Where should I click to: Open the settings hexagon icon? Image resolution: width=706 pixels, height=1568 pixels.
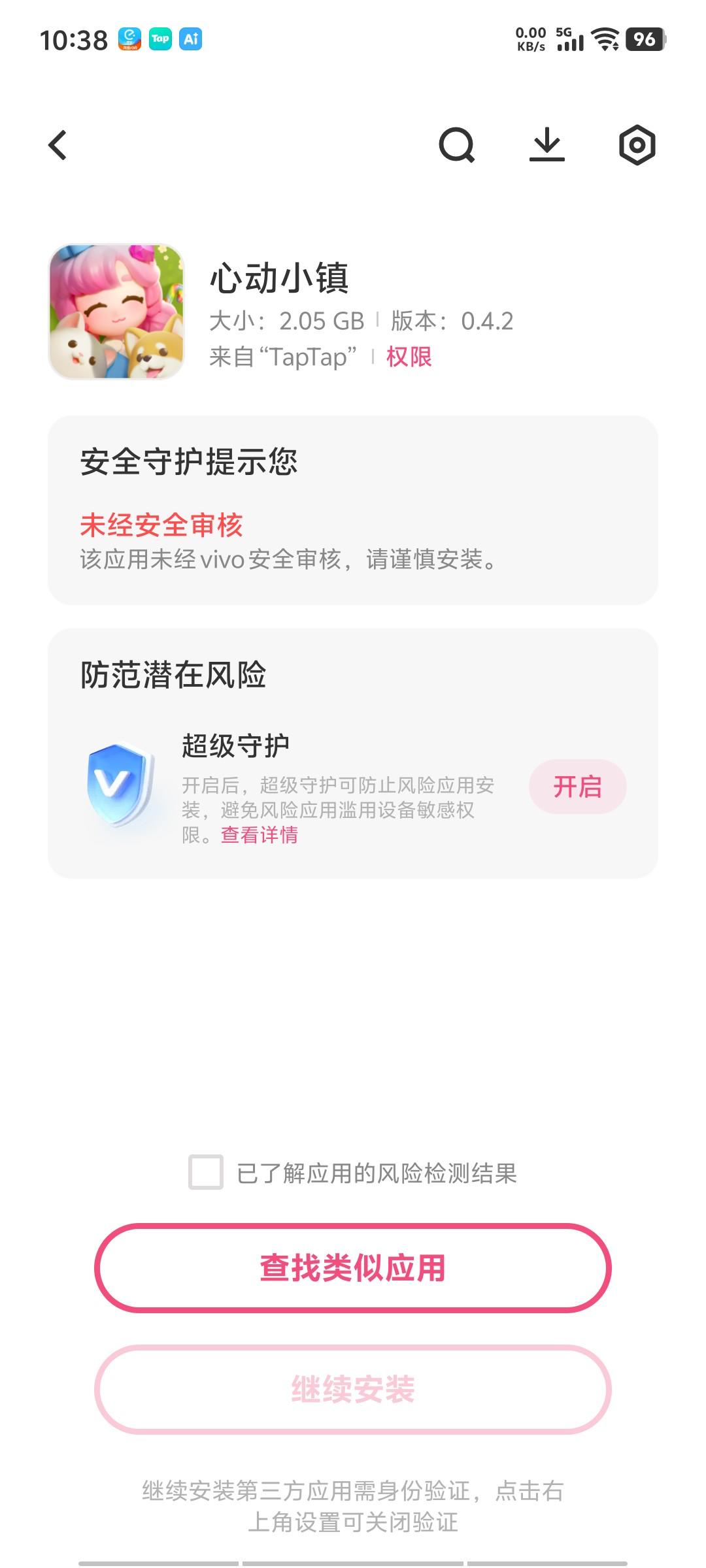[x=637, y=145]
